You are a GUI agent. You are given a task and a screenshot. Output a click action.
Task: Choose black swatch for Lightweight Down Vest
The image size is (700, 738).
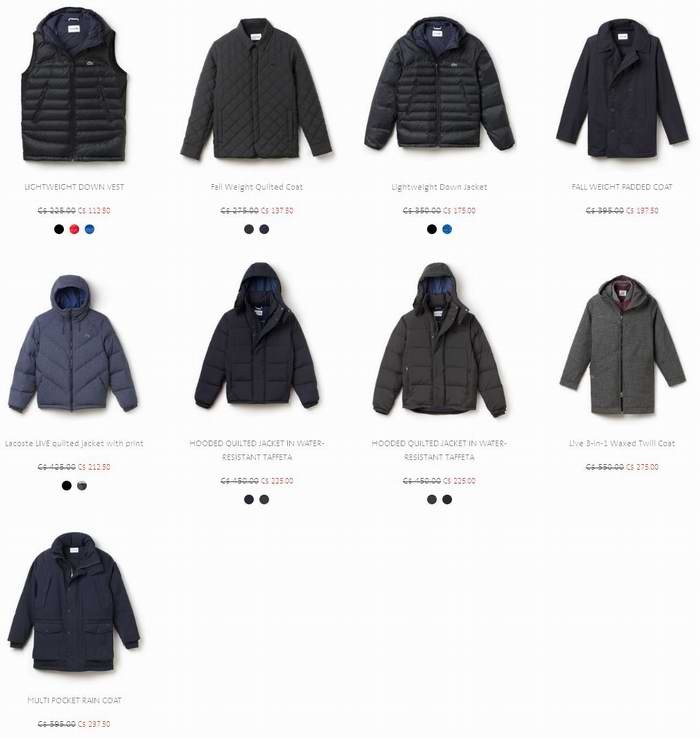pyautogui.click(x=59, y=229)
